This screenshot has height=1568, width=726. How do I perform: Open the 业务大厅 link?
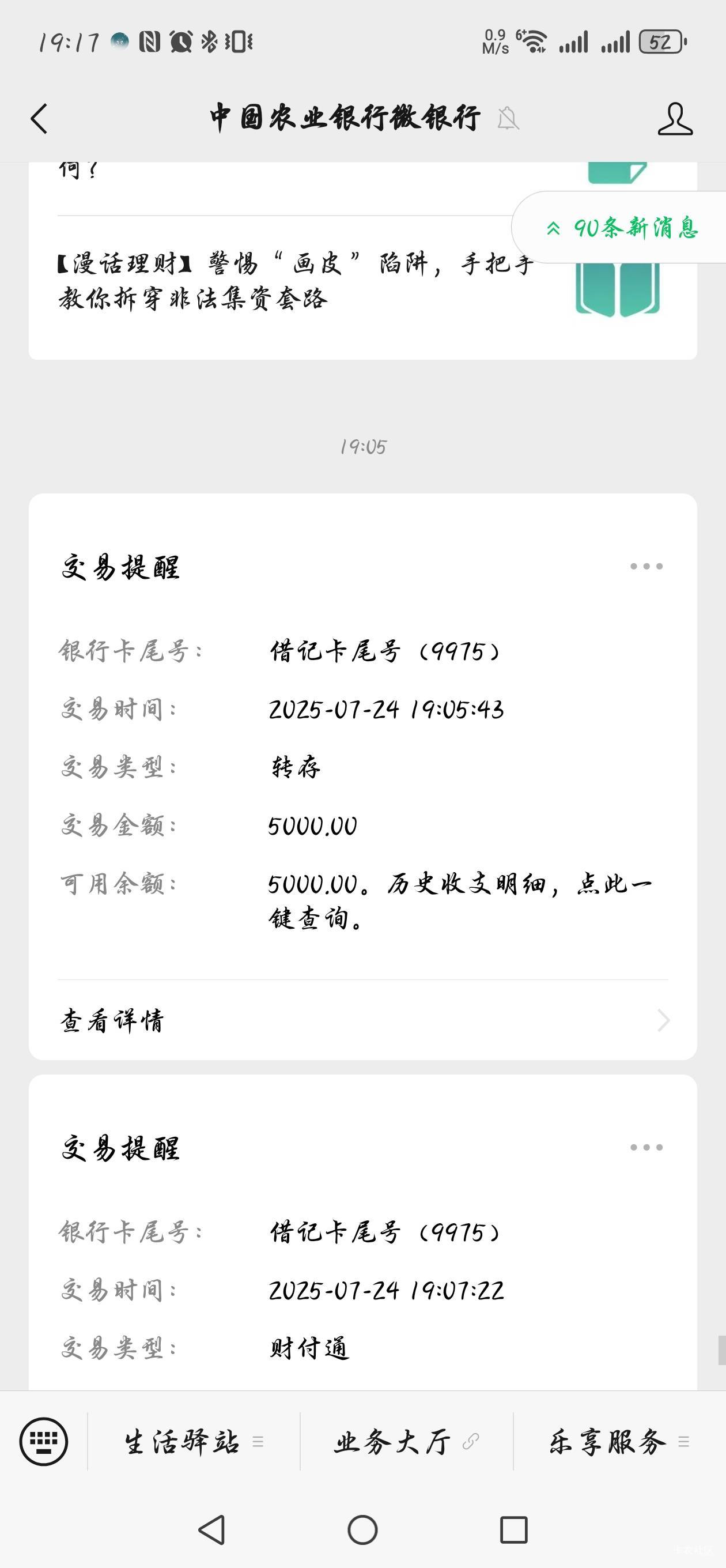[x=407, y=1441]
